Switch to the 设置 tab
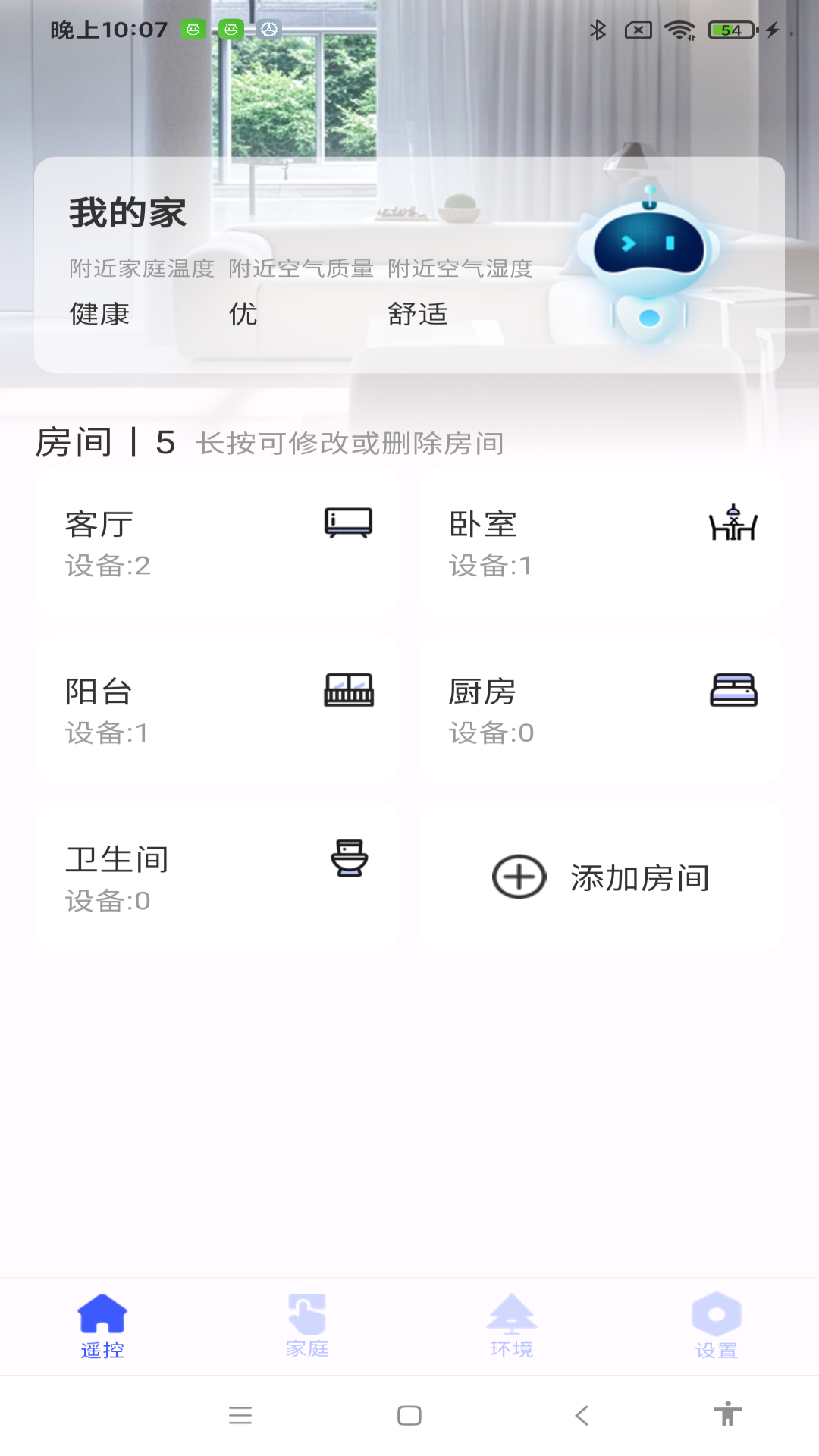The height and width of the screenshot is (1456, 819). (x=716, y=1326)
